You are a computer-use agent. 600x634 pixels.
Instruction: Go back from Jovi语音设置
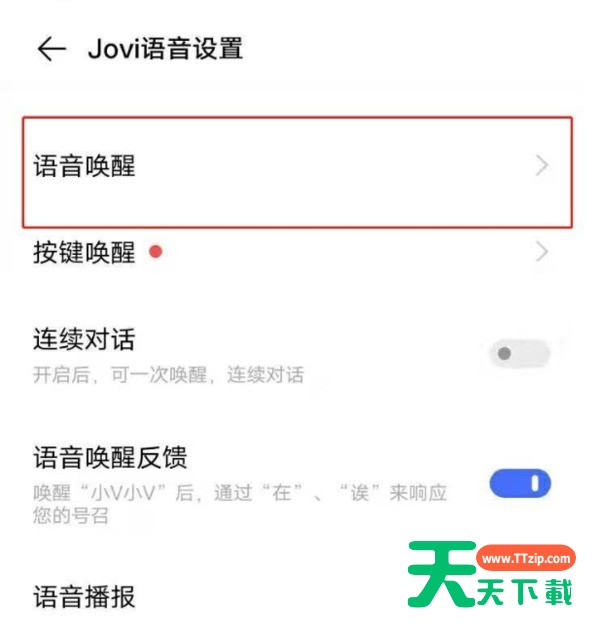click(x=51, y=49)
